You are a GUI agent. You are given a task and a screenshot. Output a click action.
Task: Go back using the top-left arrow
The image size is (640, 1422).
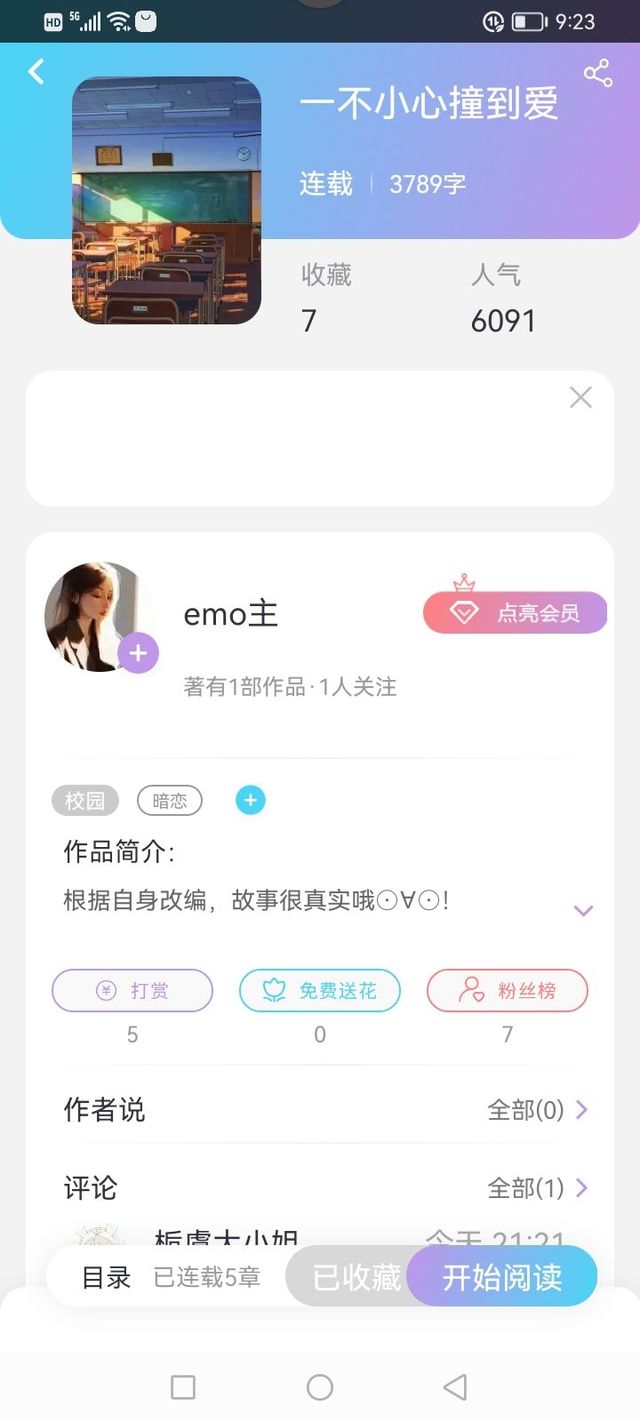tap(37, 72)
